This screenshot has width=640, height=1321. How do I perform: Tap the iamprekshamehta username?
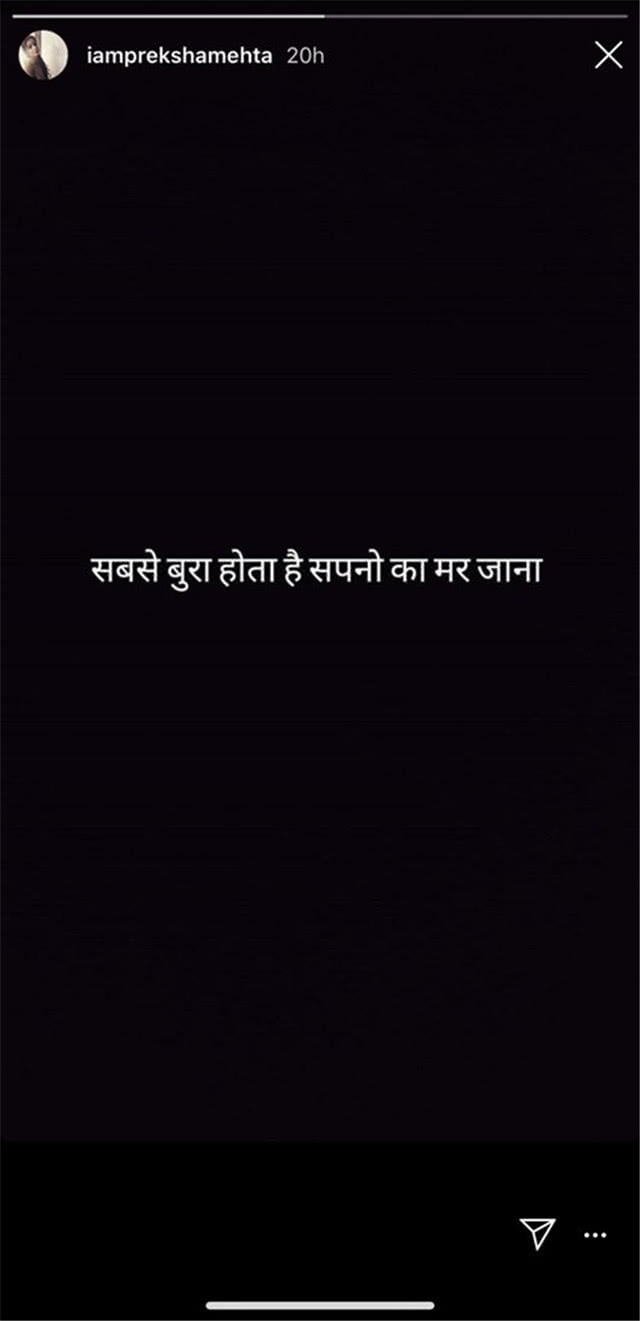pyautogui.click(x=180, y=56)
